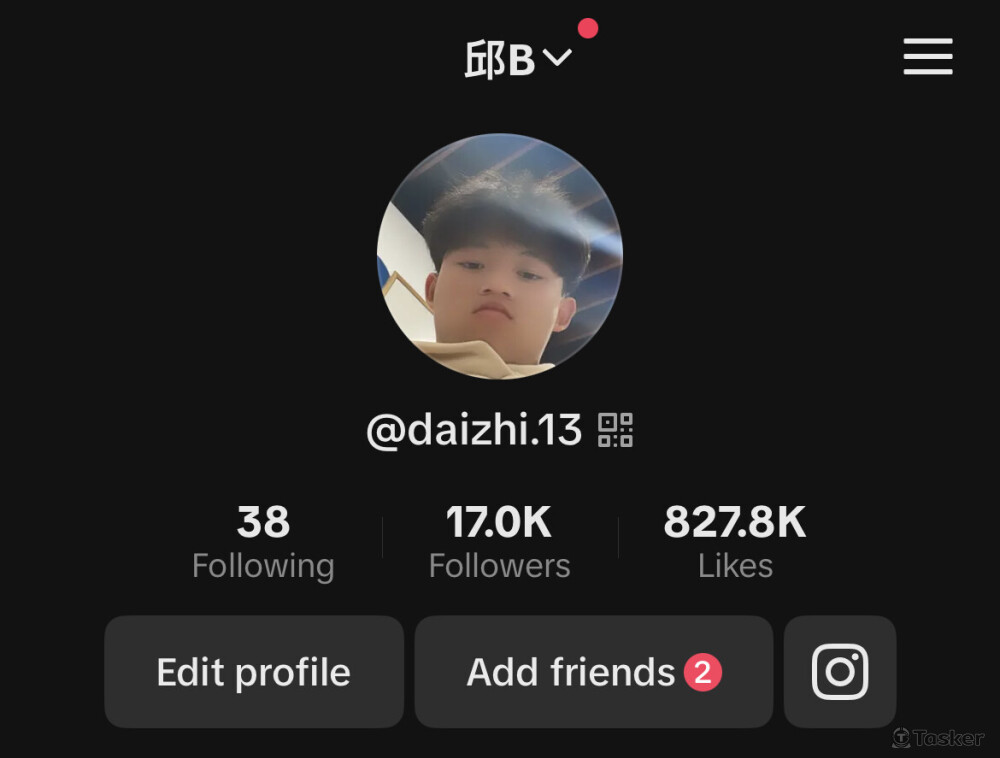Tap the profile avatar photo
Screen dimensions: 1000x758
coord(499,256)
